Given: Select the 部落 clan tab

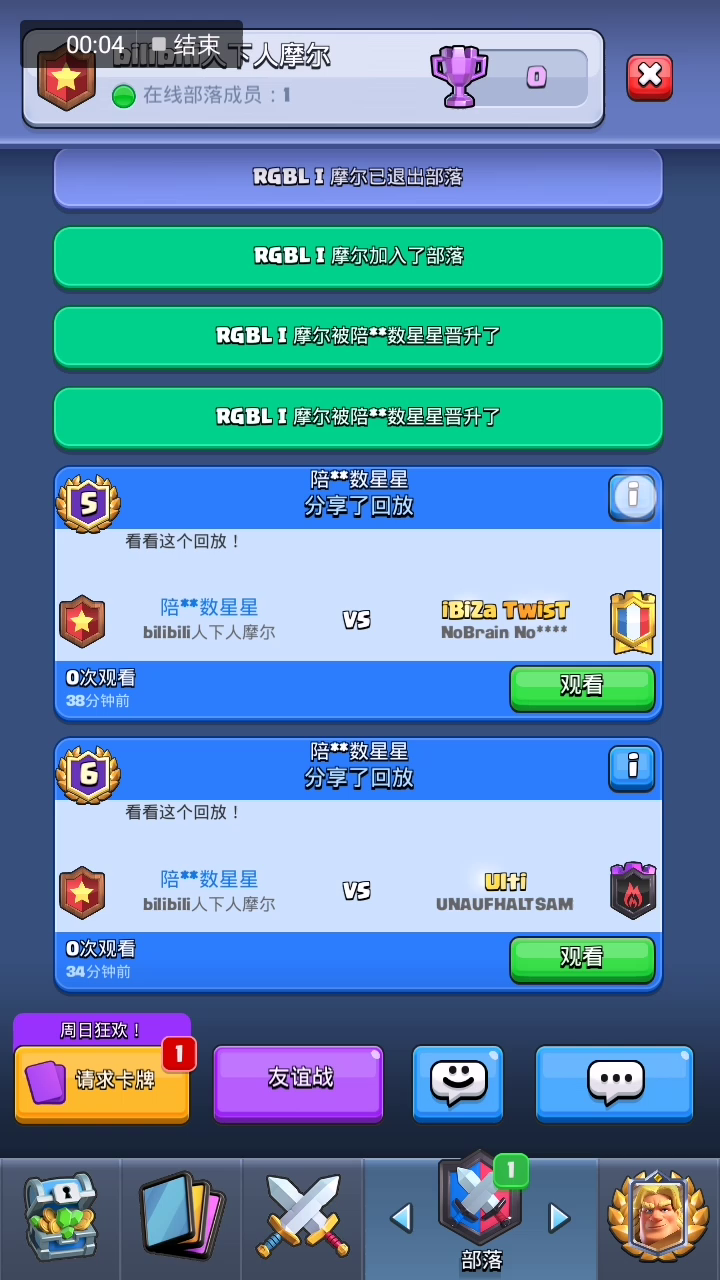Looking at the screenshot, I should point(481,1212).
